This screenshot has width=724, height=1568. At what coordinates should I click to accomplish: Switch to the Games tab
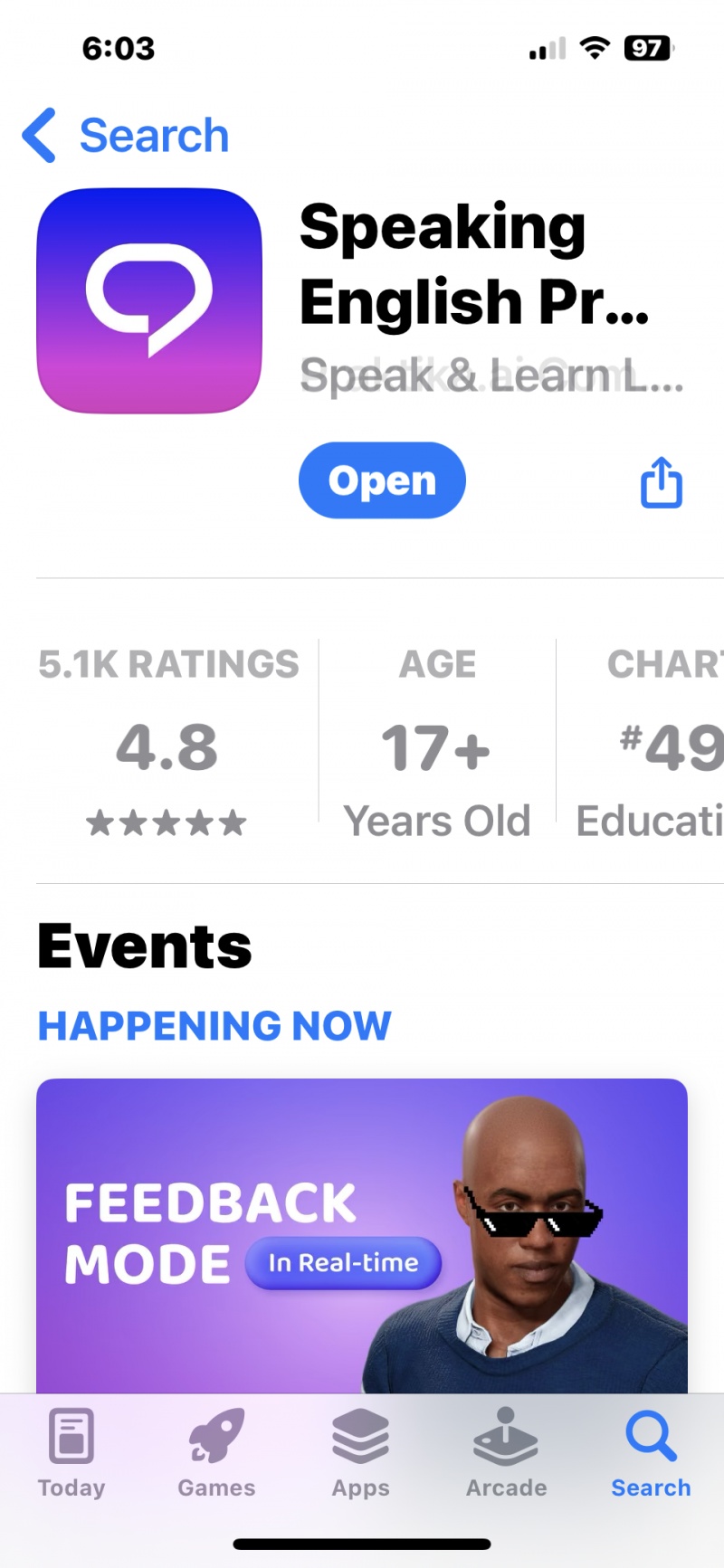(x=216, y=1452)
